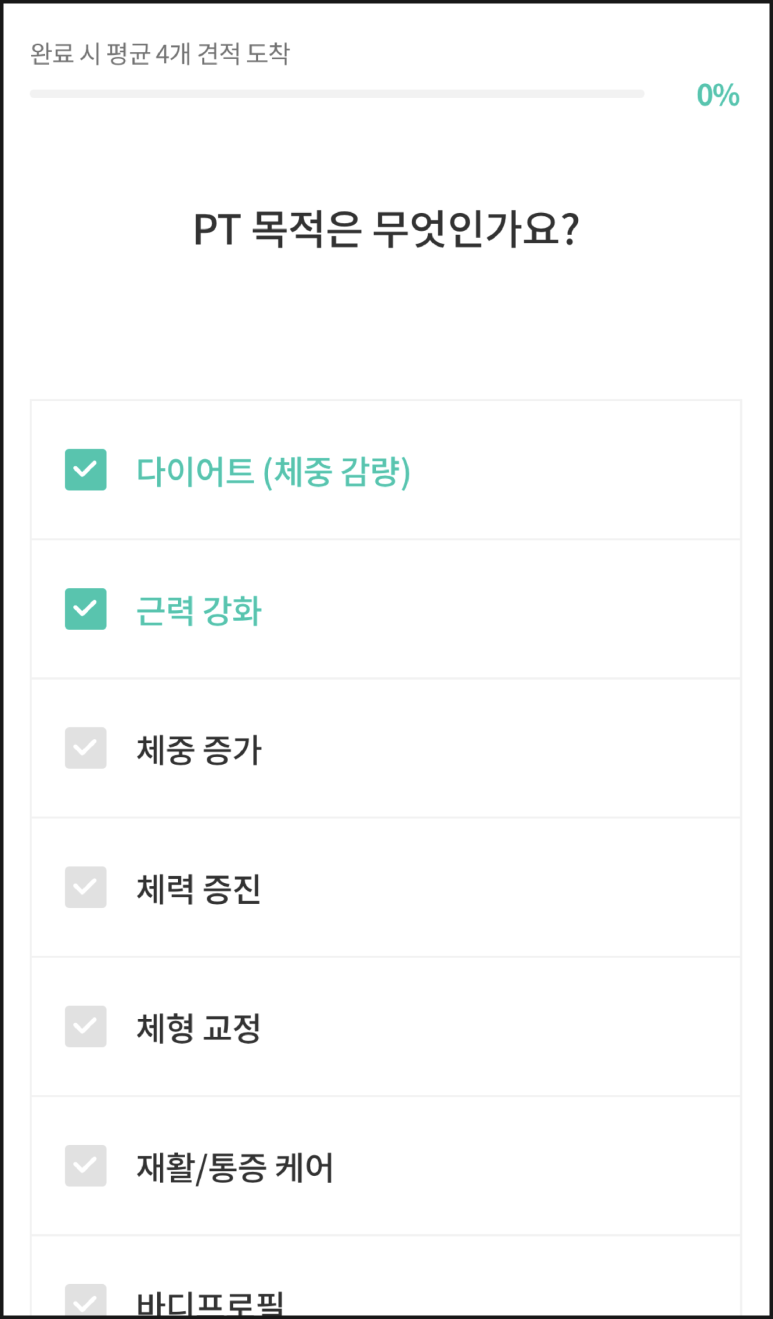773x1319 pixels.
Task: Click the gray checkmark icon beside 체중 증가
Action: (x=85, y=748)
